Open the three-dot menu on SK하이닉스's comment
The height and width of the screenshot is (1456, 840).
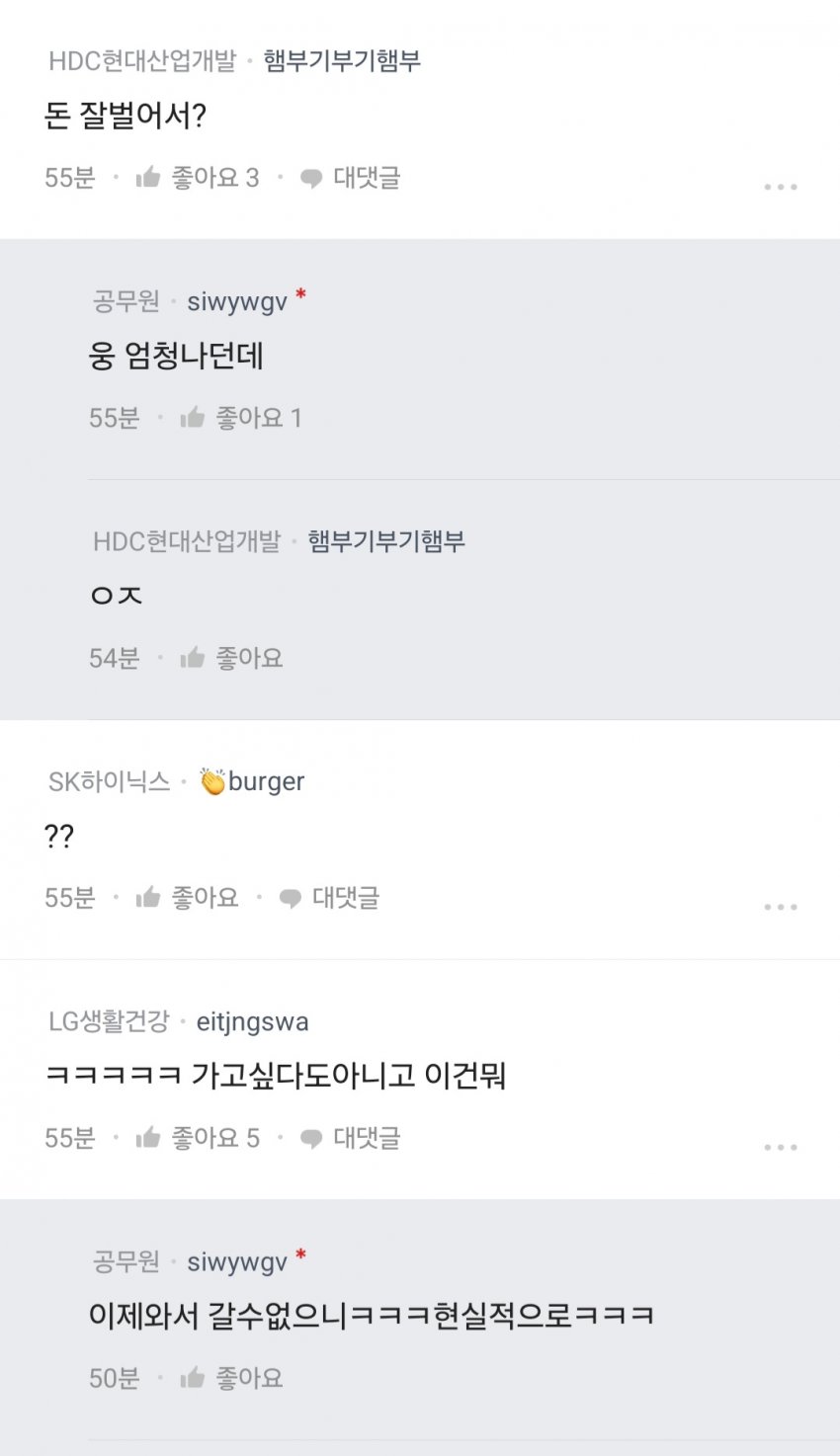tap(782, 906)
